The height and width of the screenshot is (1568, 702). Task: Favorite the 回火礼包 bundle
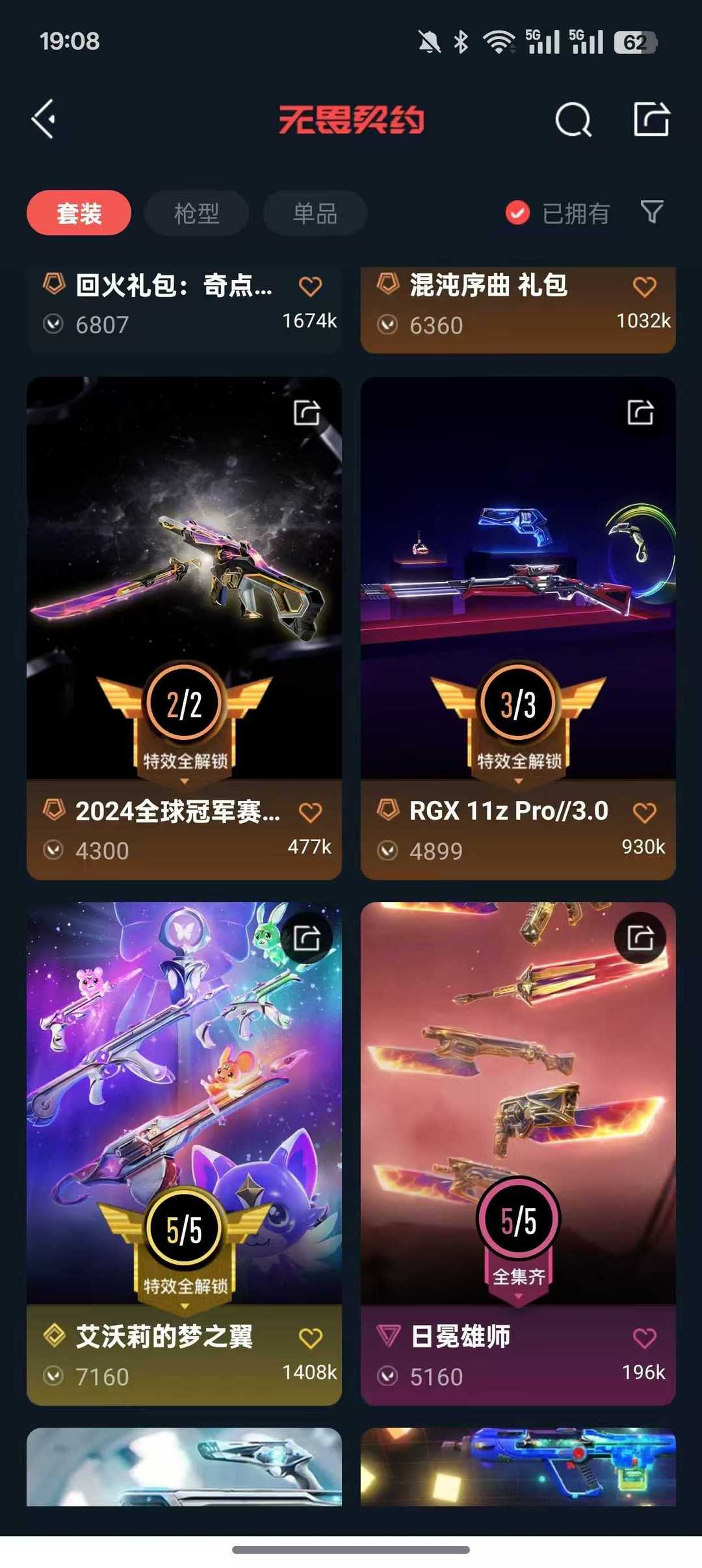tap(311, 286)
